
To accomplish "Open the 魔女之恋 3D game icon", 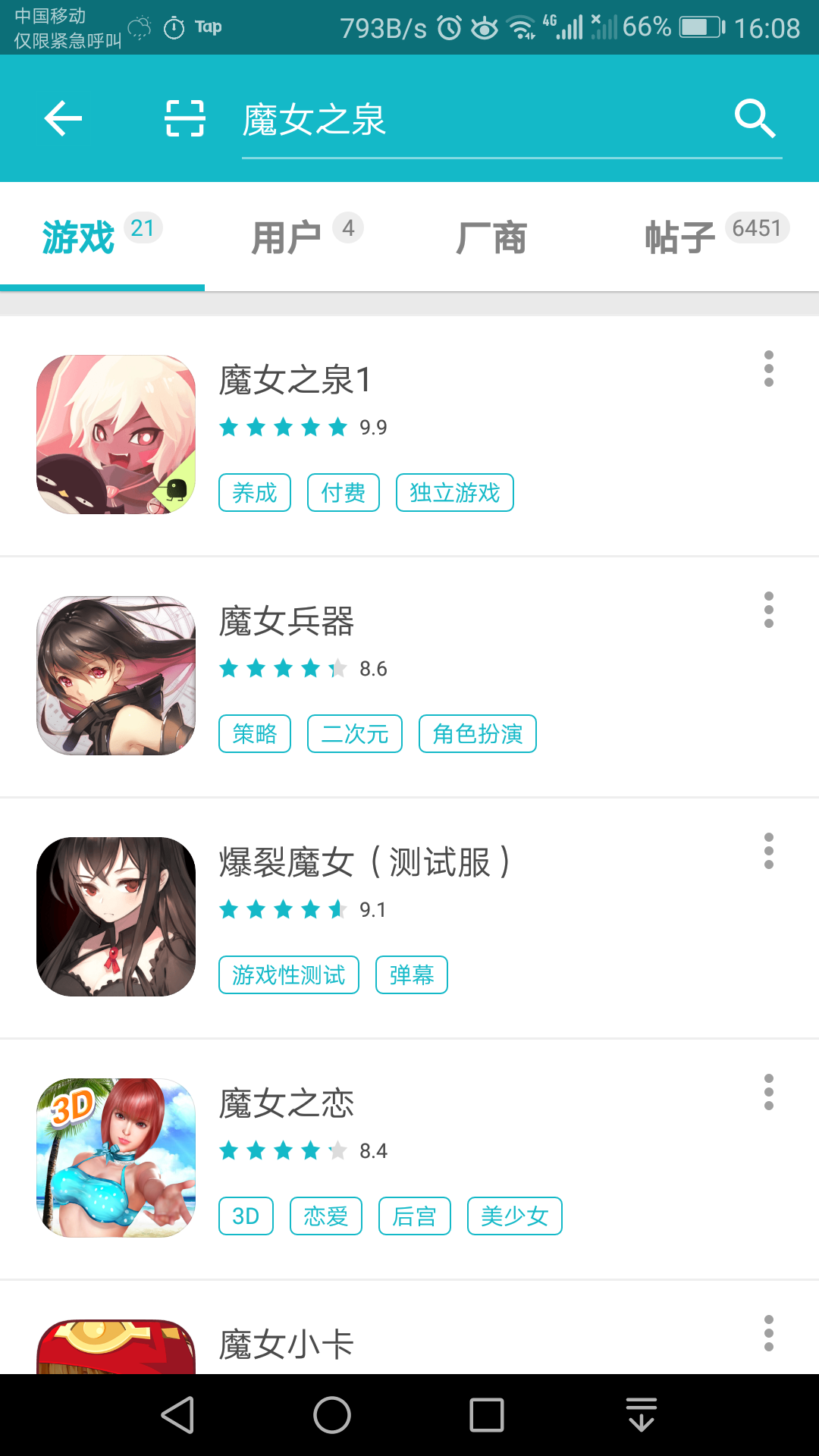I will 115,1158.
